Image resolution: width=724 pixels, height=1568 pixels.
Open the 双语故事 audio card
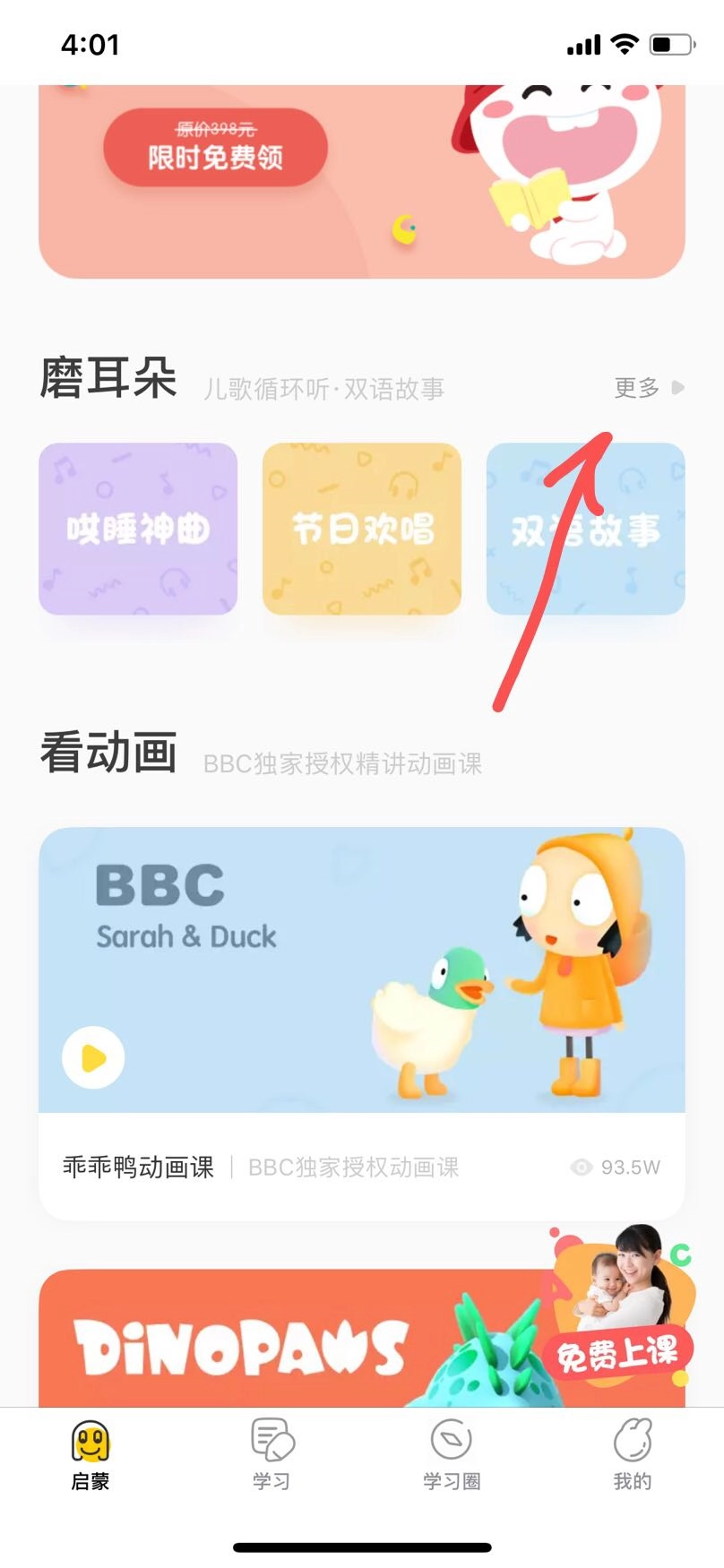tap(586, 529)
